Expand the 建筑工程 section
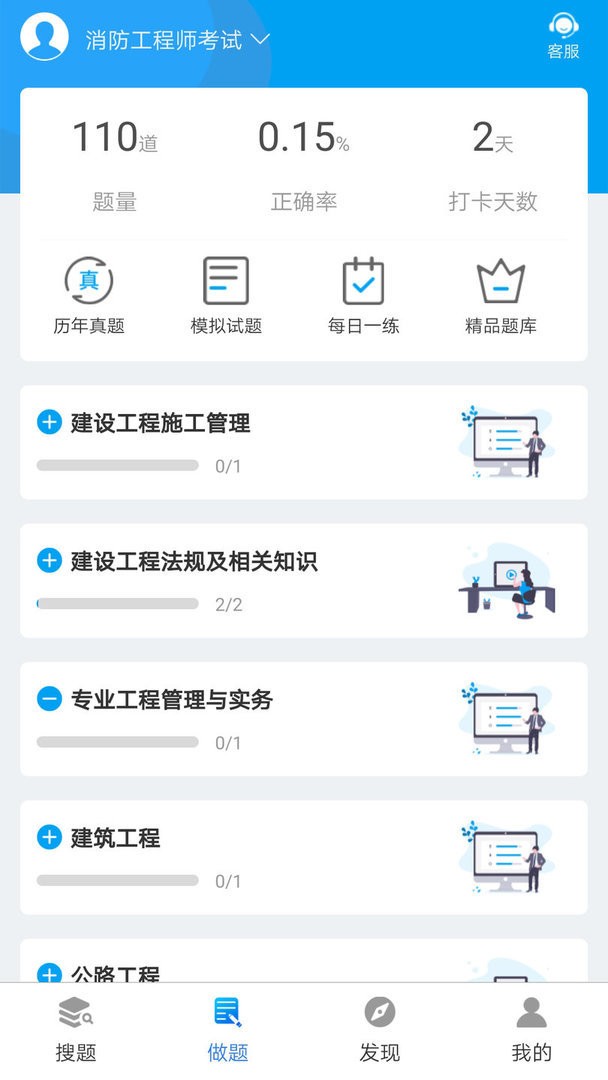Image resolution: width=608 pixels, height=1080 pixels. pos(49,837)
